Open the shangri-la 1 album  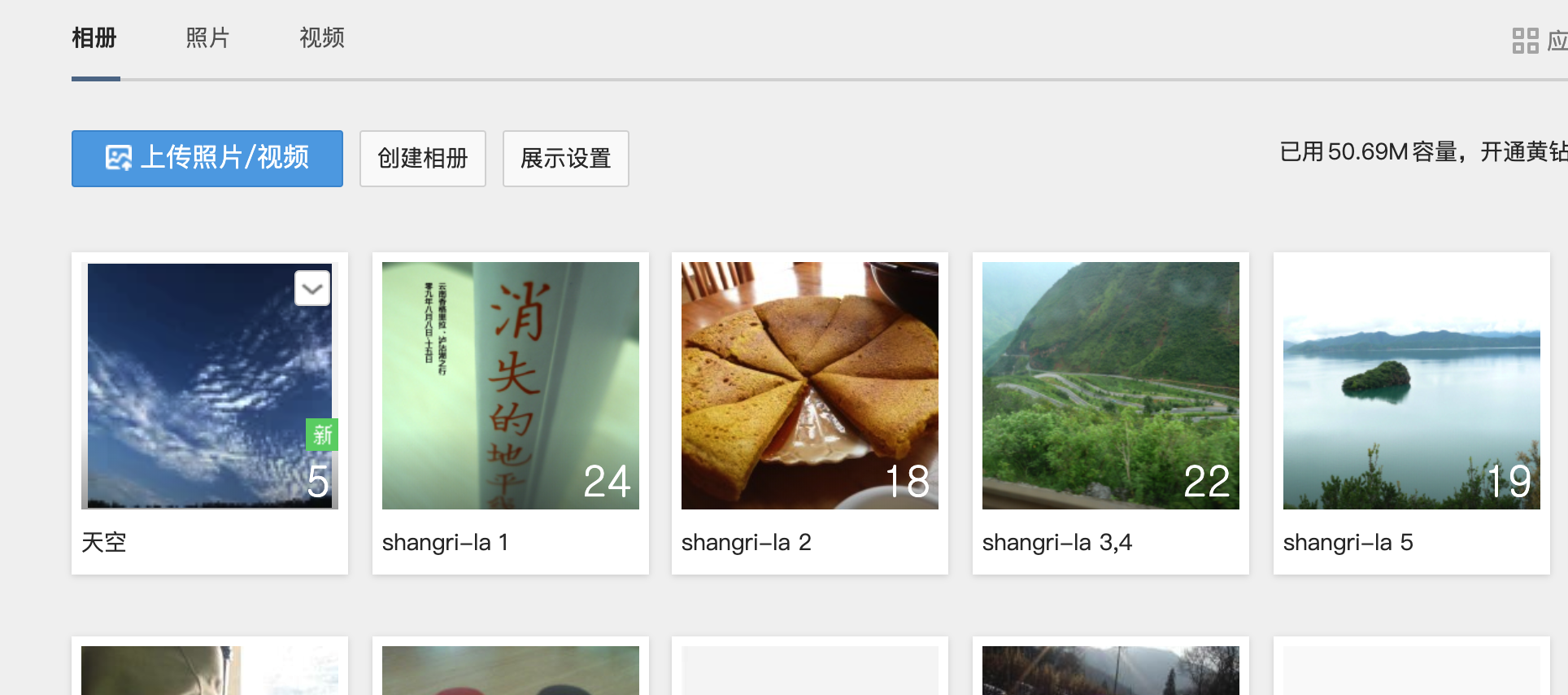511,386
